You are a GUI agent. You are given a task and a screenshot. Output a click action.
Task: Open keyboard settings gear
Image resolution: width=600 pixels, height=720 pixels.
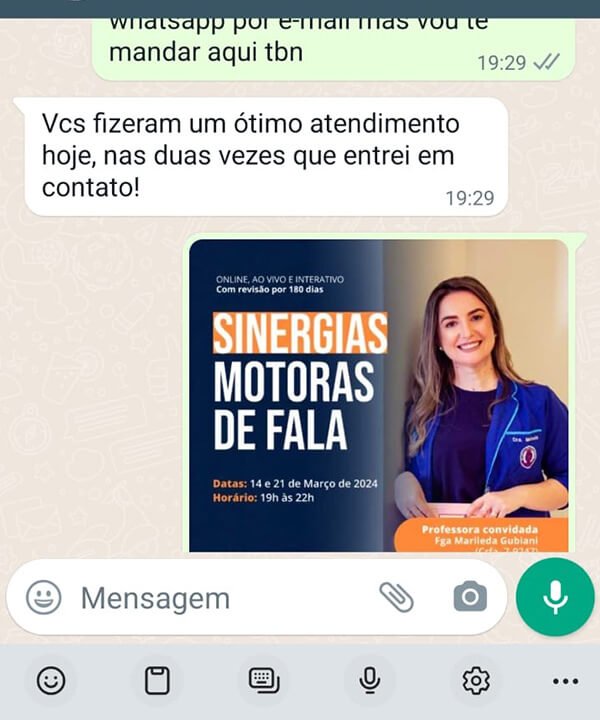point(476,681)
